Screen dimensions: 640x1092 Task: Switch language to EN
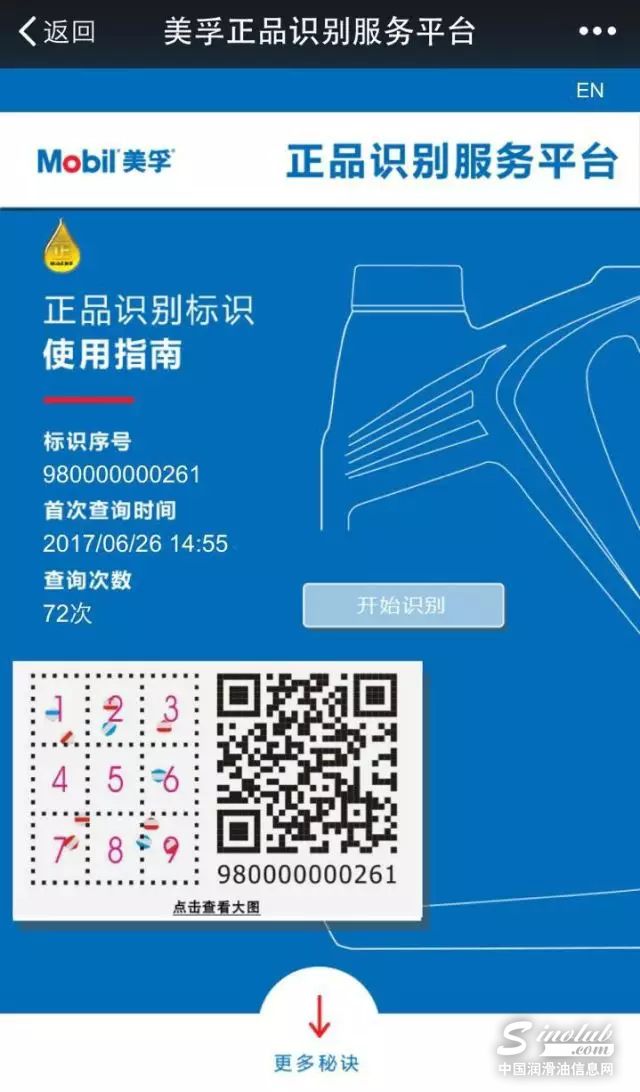pos(590,90)
